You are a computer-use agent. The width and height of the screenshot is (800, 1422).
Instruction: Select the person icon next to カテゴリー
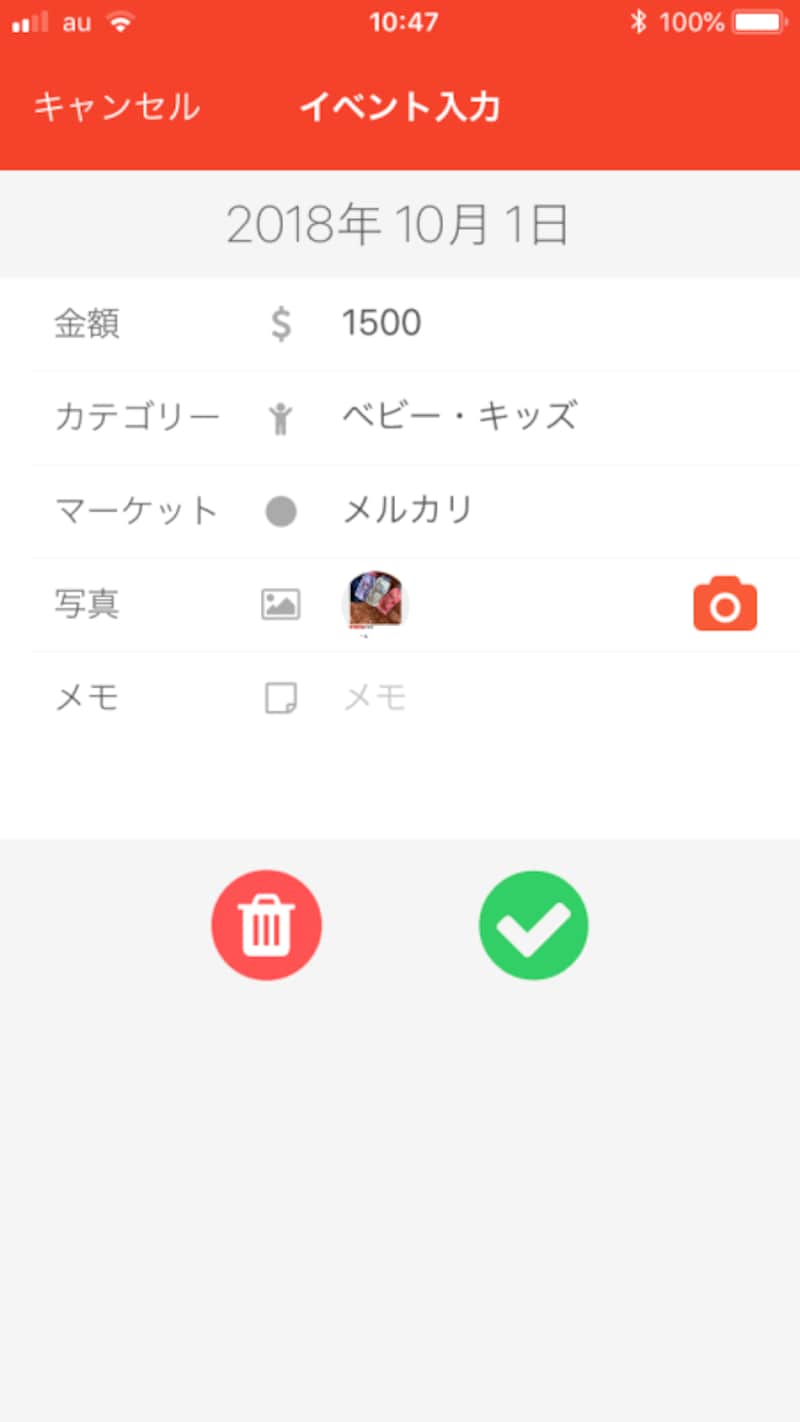coord(281,417)
